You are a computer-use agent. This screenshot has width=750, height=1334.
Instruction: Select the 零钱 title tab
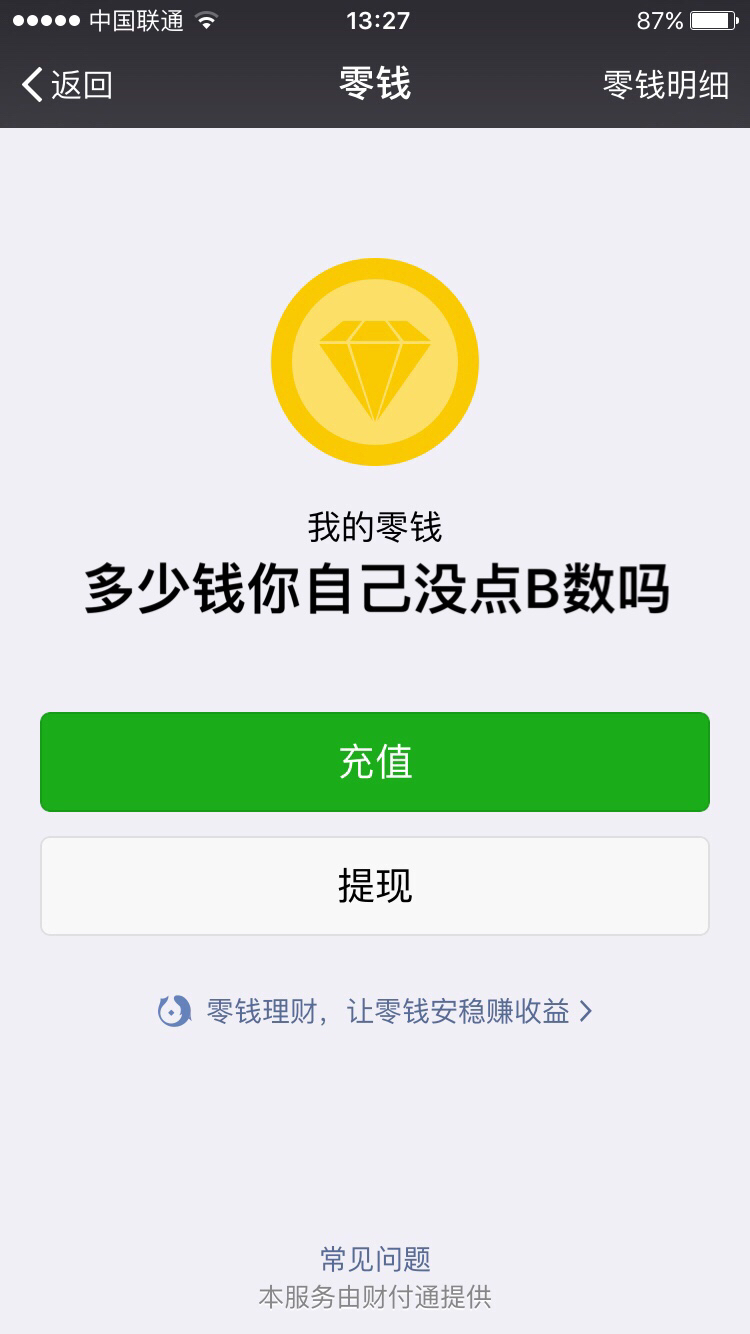click(375, 85)
